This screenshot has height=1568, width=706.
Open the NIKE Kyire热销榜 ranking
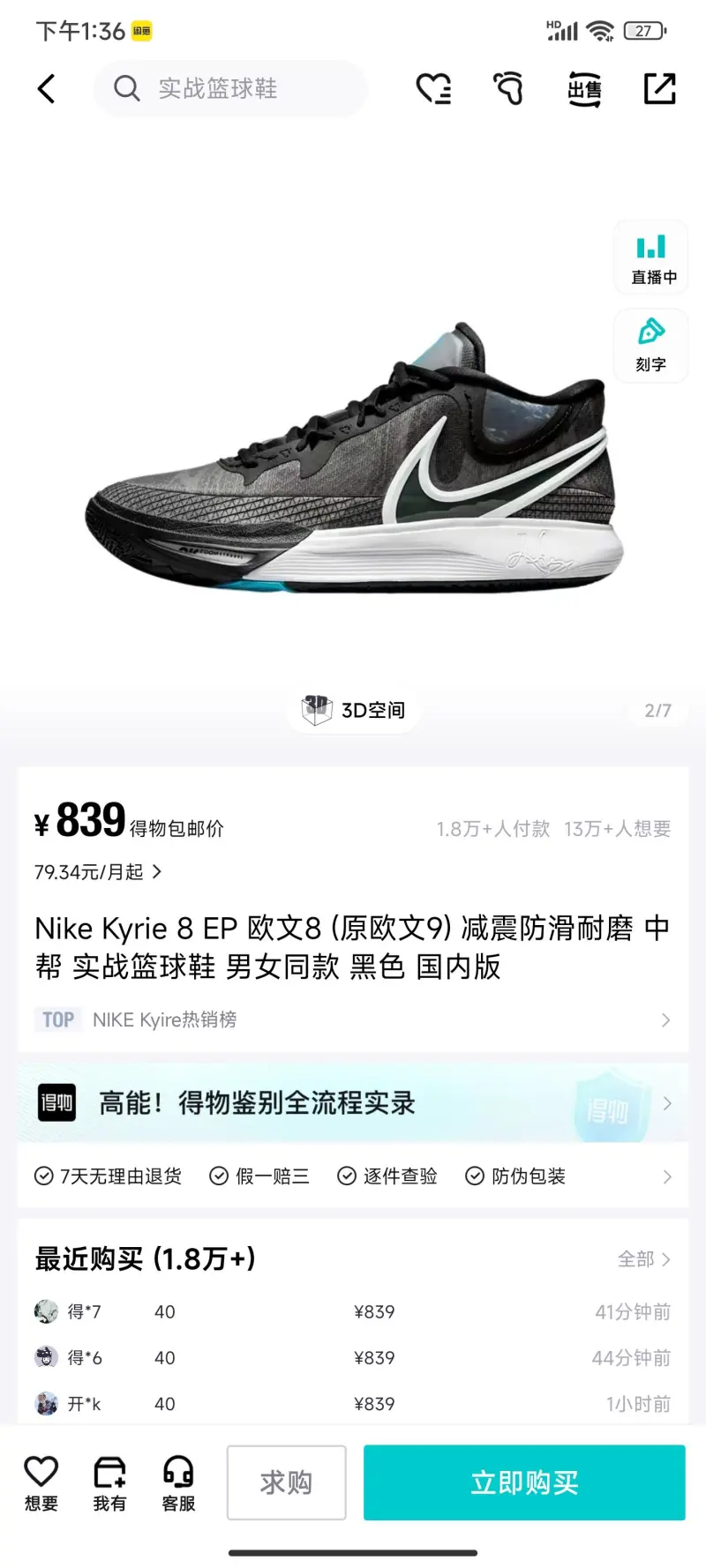tap(353, 1020)
